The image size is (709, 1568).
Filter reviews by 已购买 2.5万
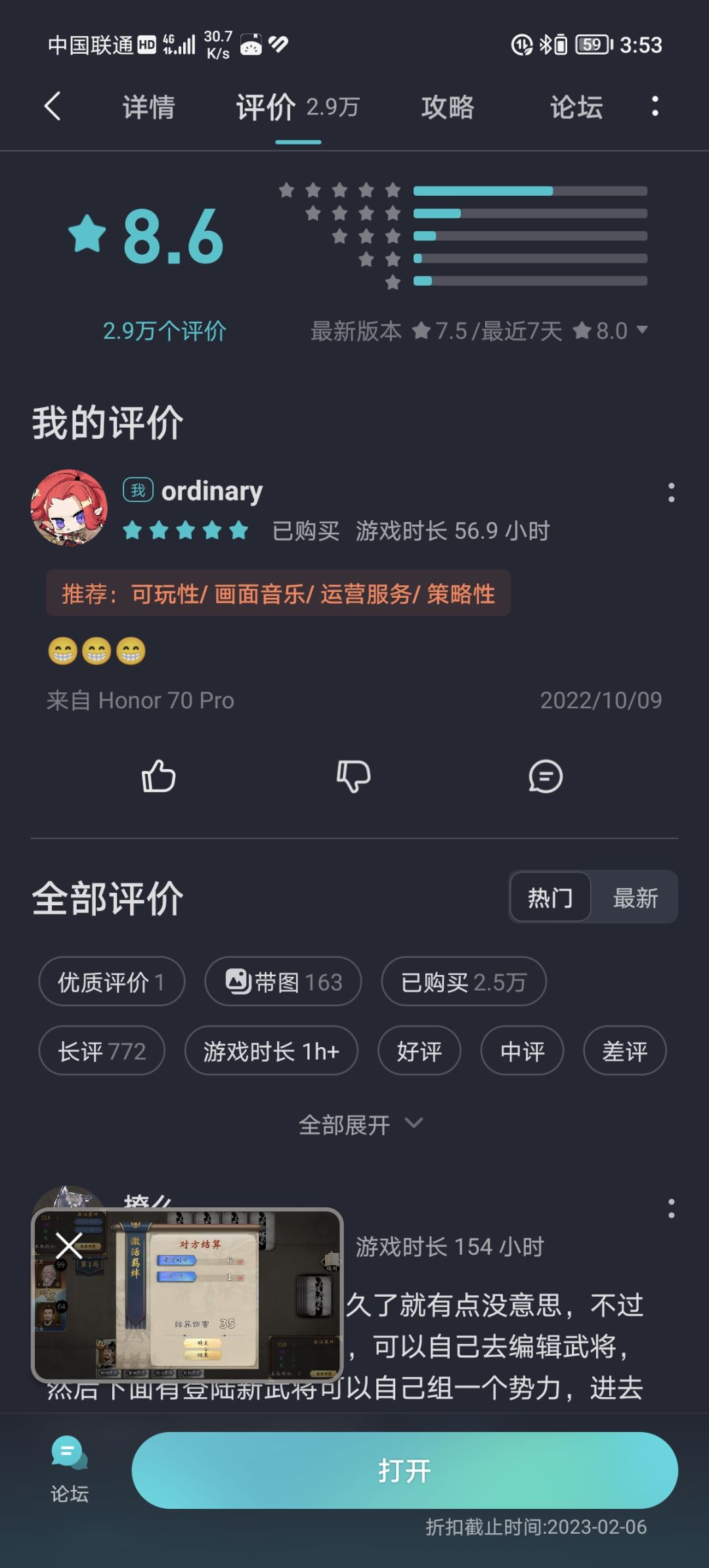pos(463,981)
